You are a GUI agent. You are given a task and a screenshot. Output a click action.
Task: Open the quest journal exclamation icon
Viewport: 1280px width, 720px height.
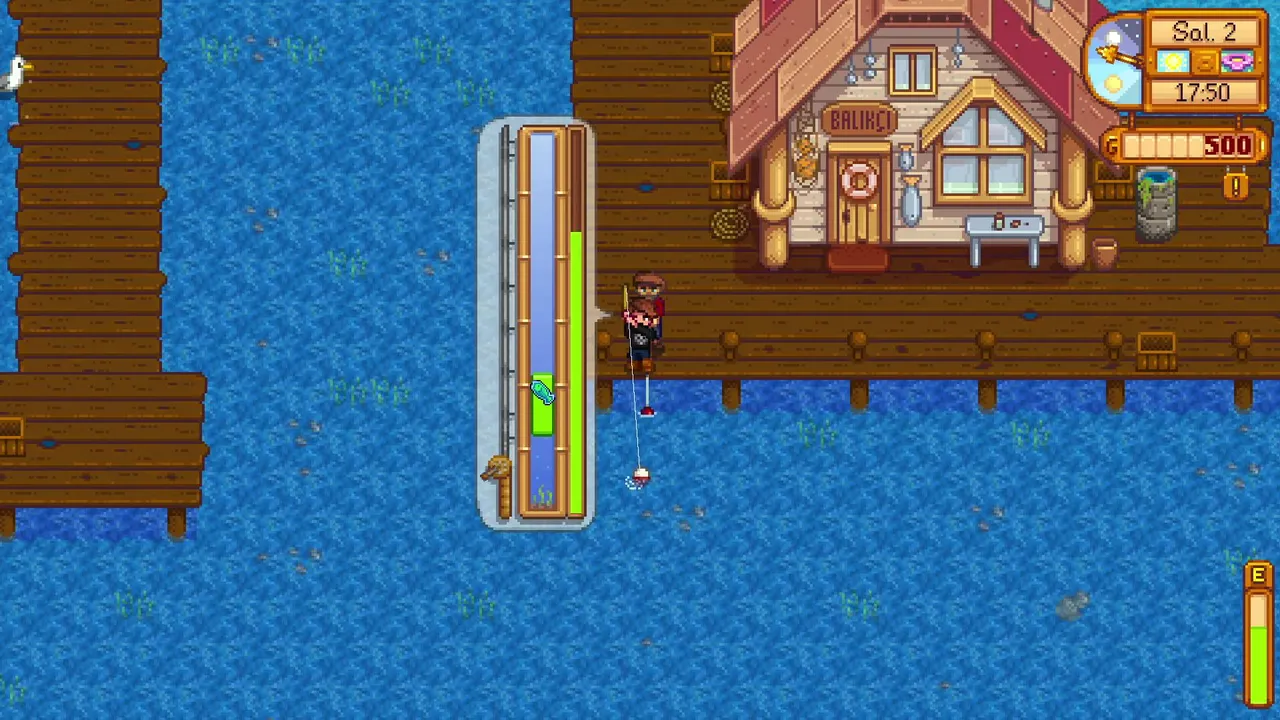tap(1236, 186)
